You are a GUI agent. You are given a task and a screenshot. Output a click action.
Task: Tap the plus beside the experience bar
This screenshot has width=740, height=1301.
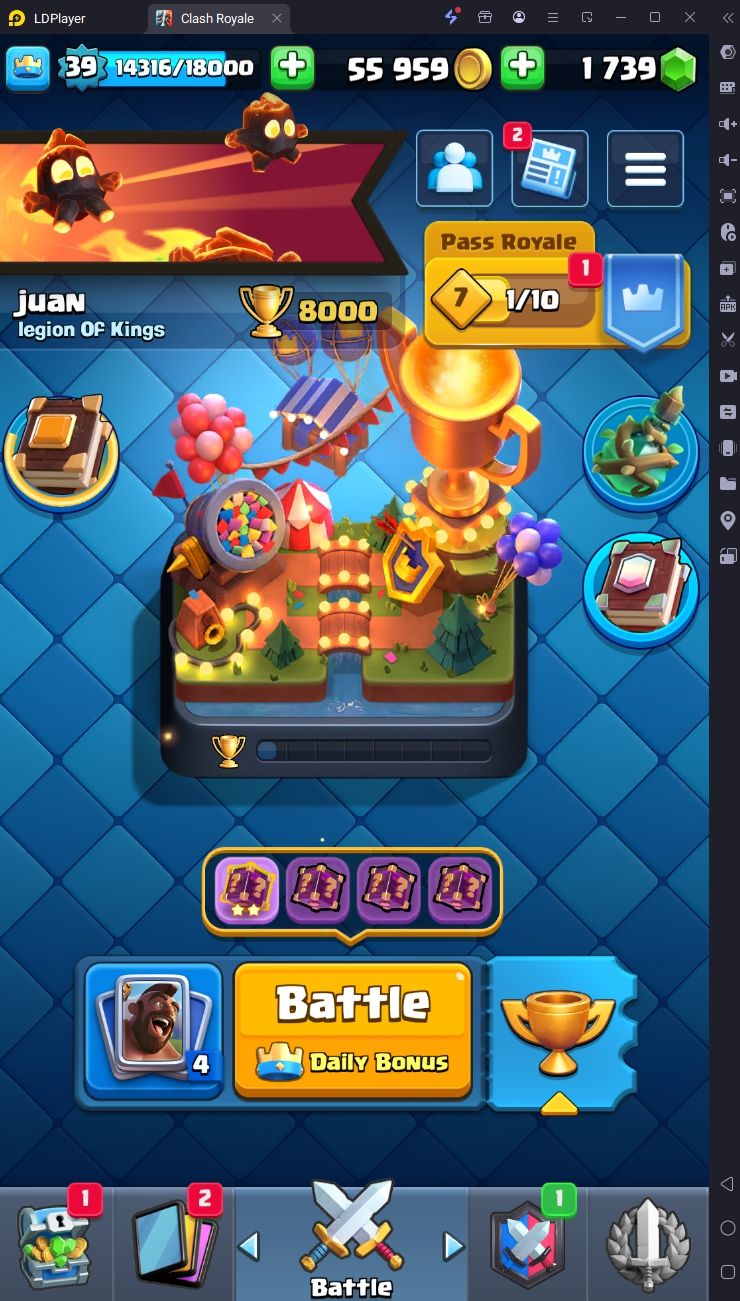[292, 68]
